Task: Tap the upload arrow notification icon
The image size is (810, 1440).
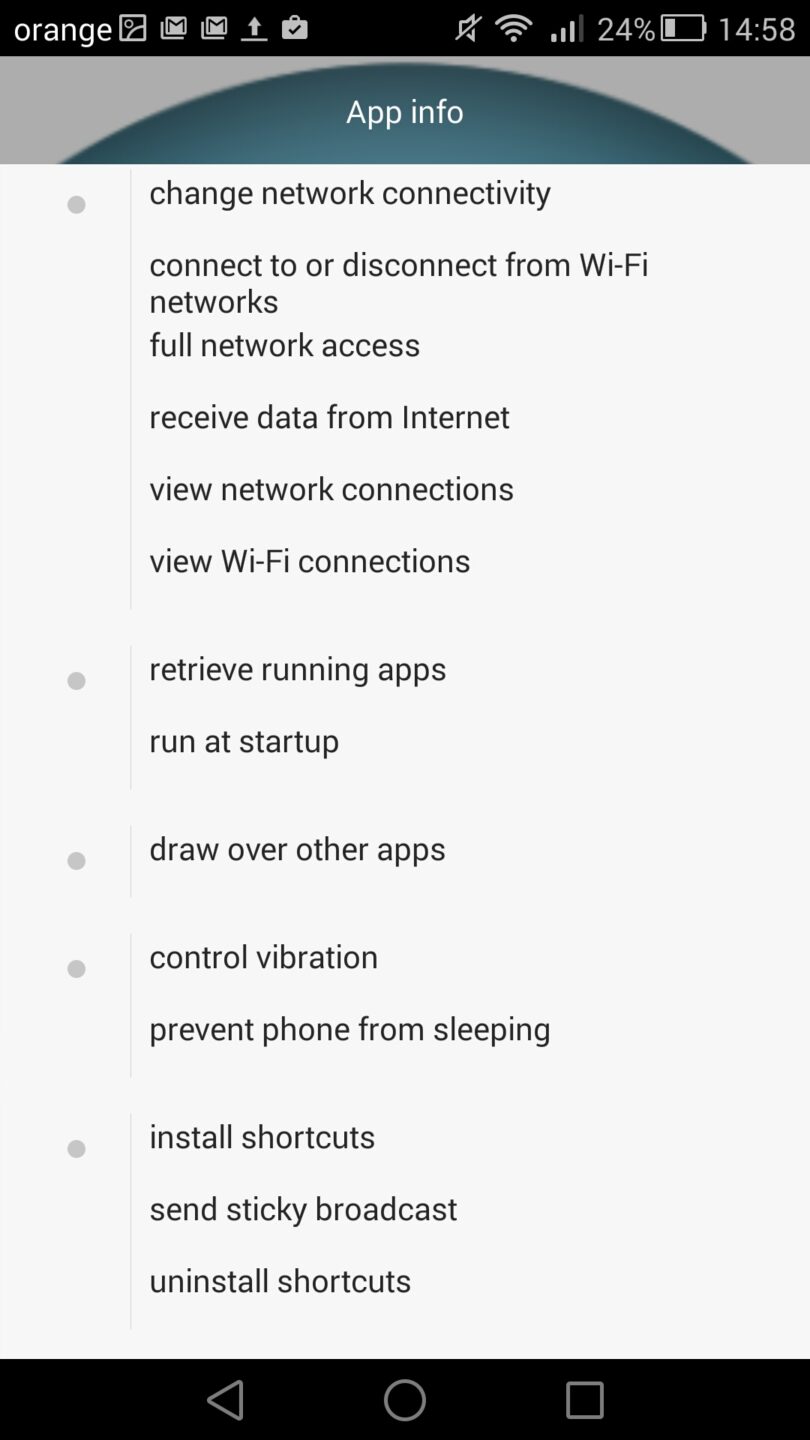Action: (x=254, y=27)
